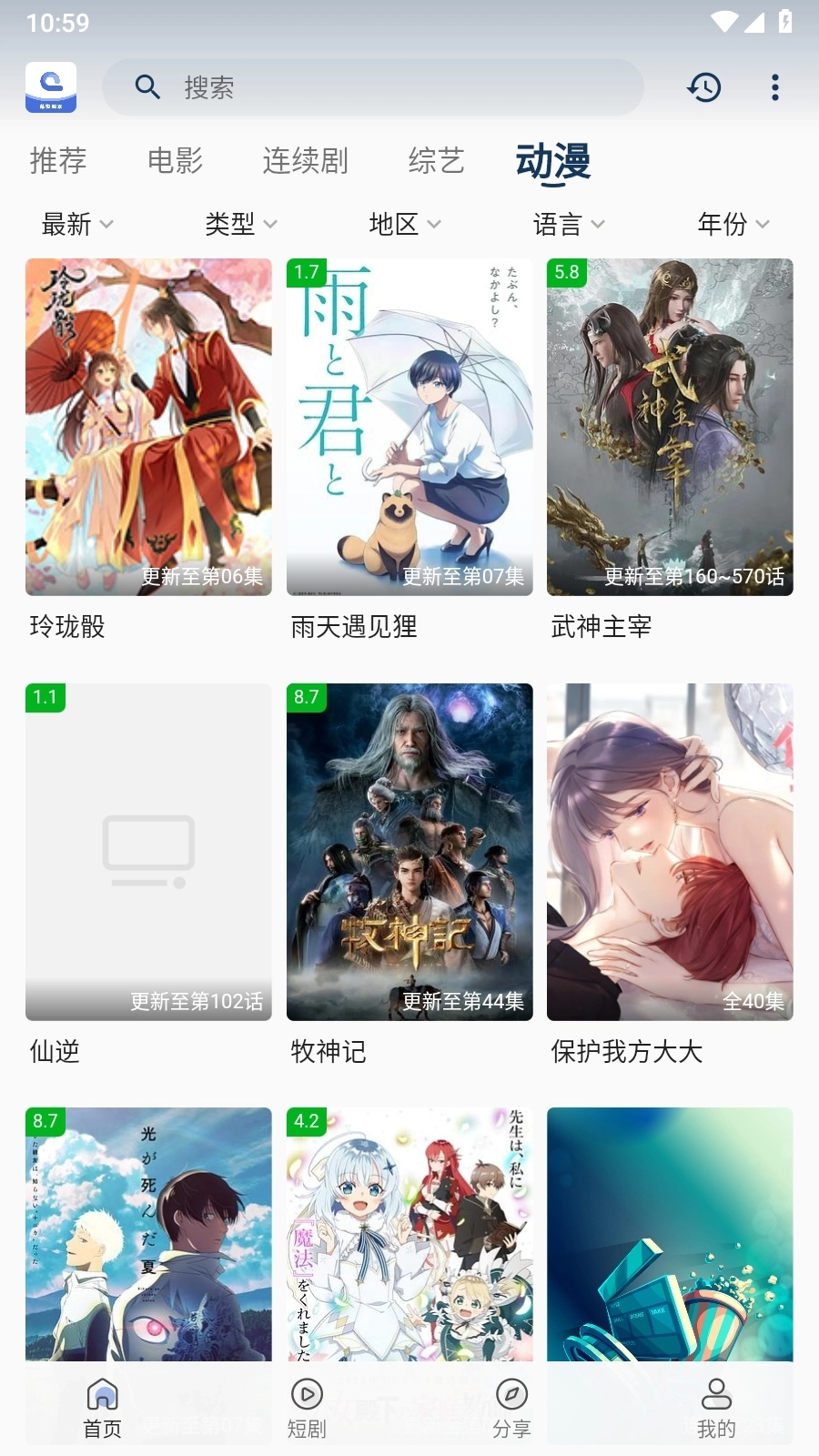Click the 玲珑骰 title text

(67, 626)
